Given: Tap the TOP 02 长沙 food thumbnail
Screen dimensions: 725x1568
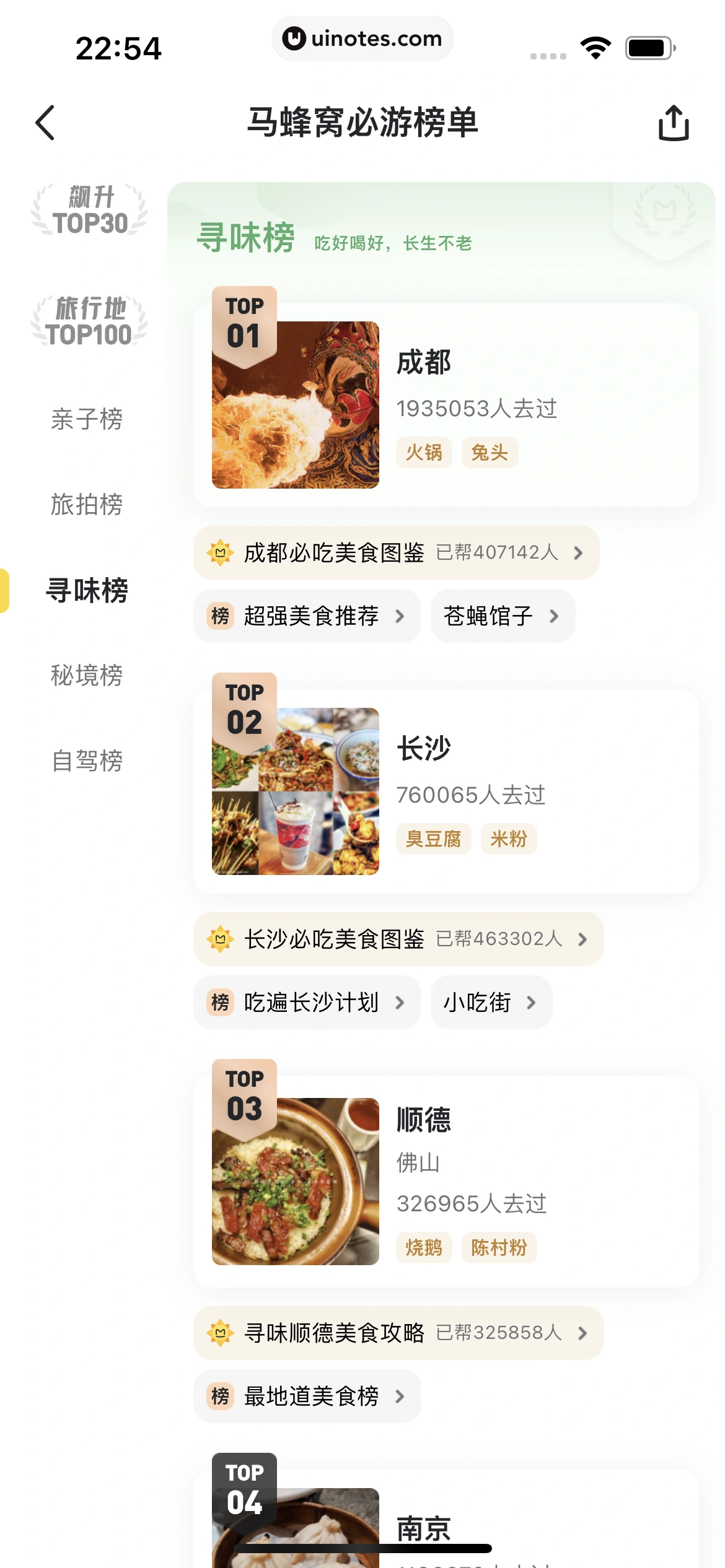Looking at the screenshot, I should (x=294, y=791).
